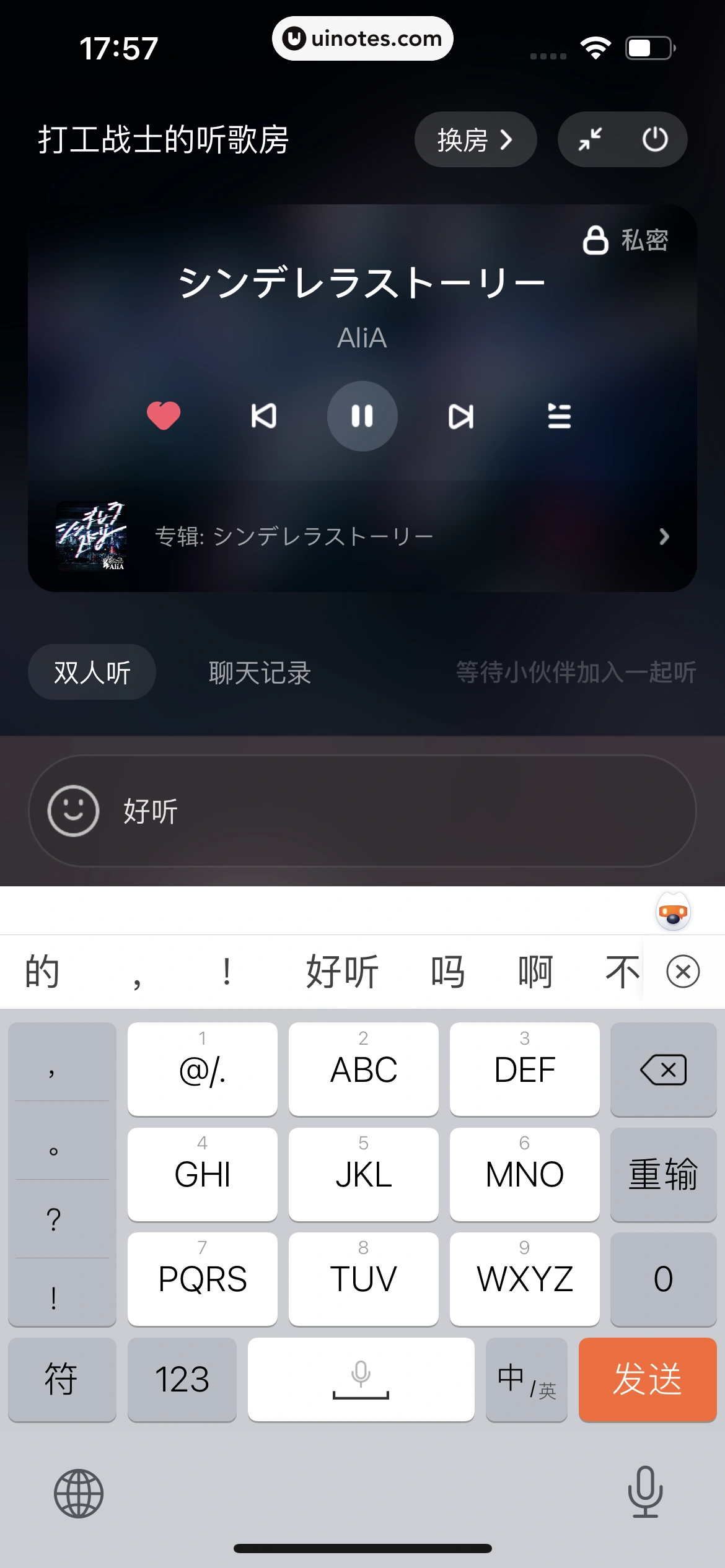Switch to the 双人听 tab
Image resolution: width=725 pixels, height=1568 pixels.
[x=92, y=673]
